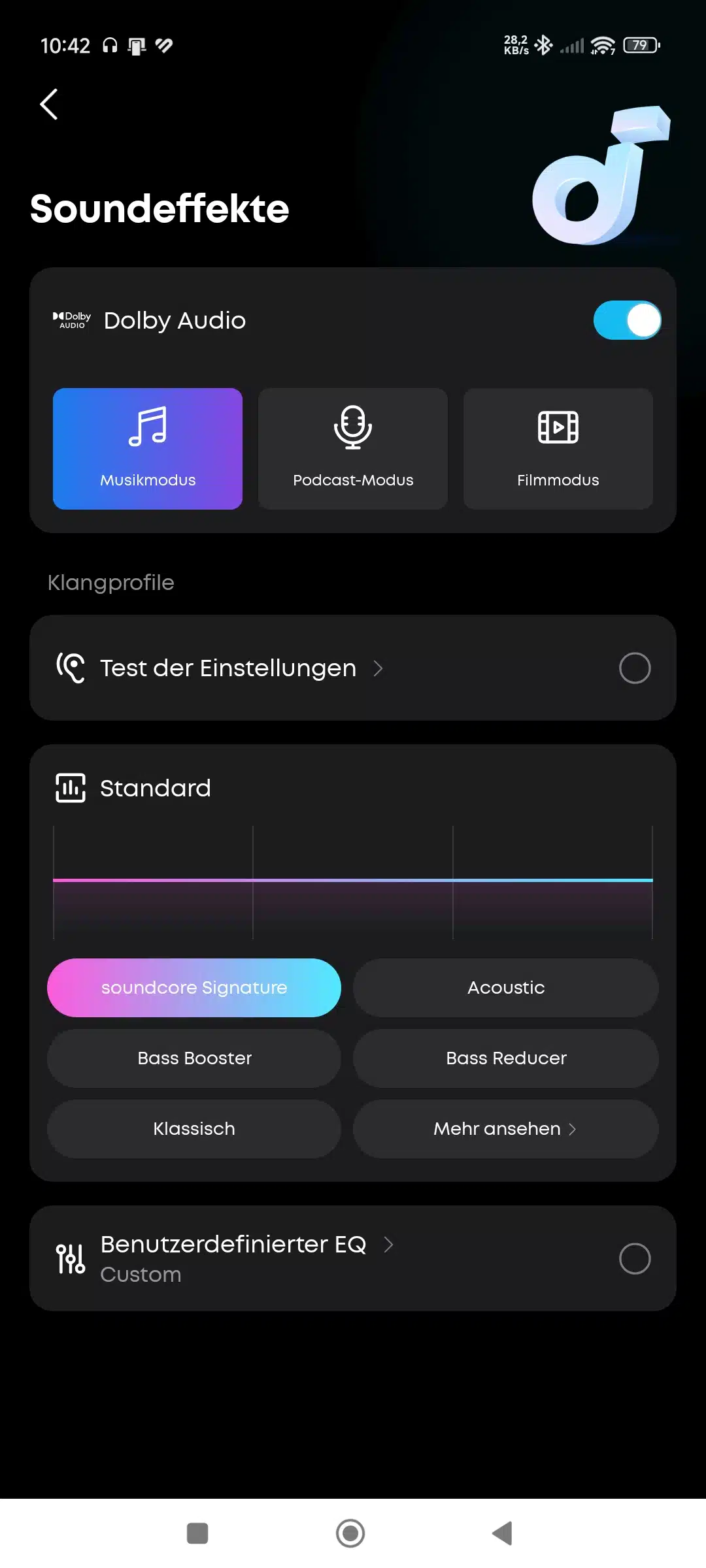Select the Benutzerdefinierter EQ radio button
The width and height of the screenshot is (706, 1568).
(634, 1258)
